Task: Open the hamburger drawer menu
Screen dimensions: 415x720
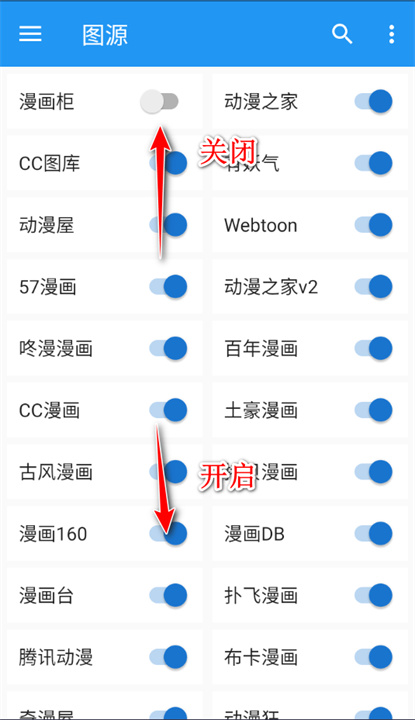Action: coord(30,34)
